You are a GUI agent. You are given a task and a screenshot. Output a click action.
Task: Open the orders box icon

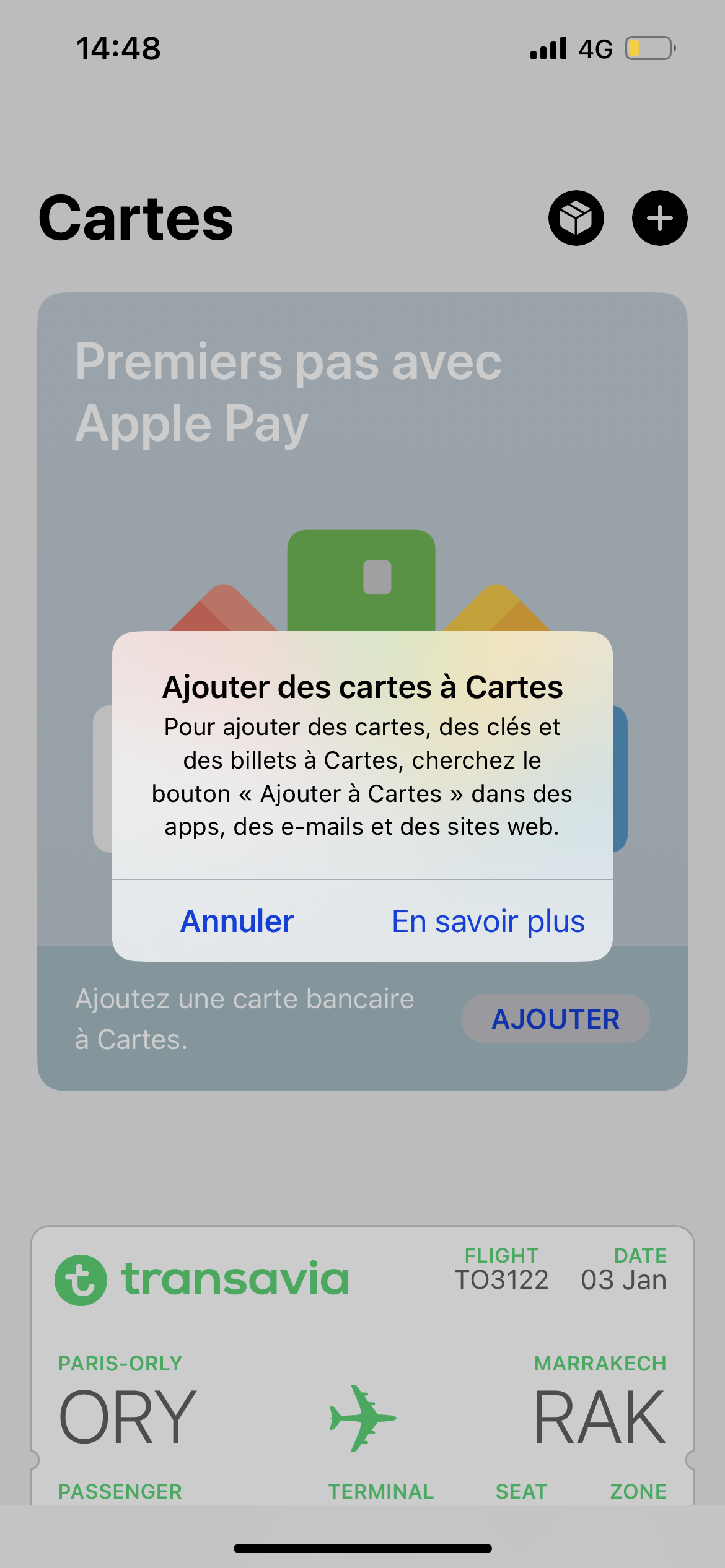click(576, 218)
